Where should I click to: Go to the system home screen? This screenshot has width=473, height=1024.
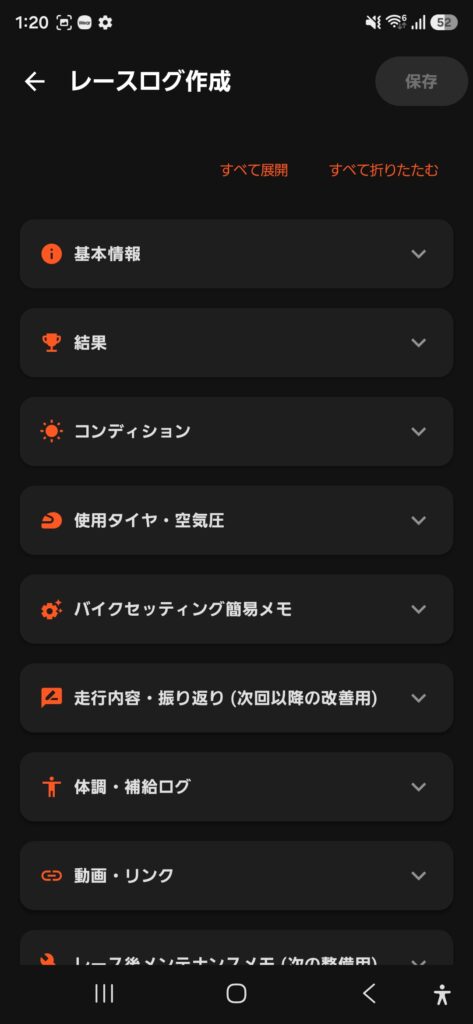[236, 993]
